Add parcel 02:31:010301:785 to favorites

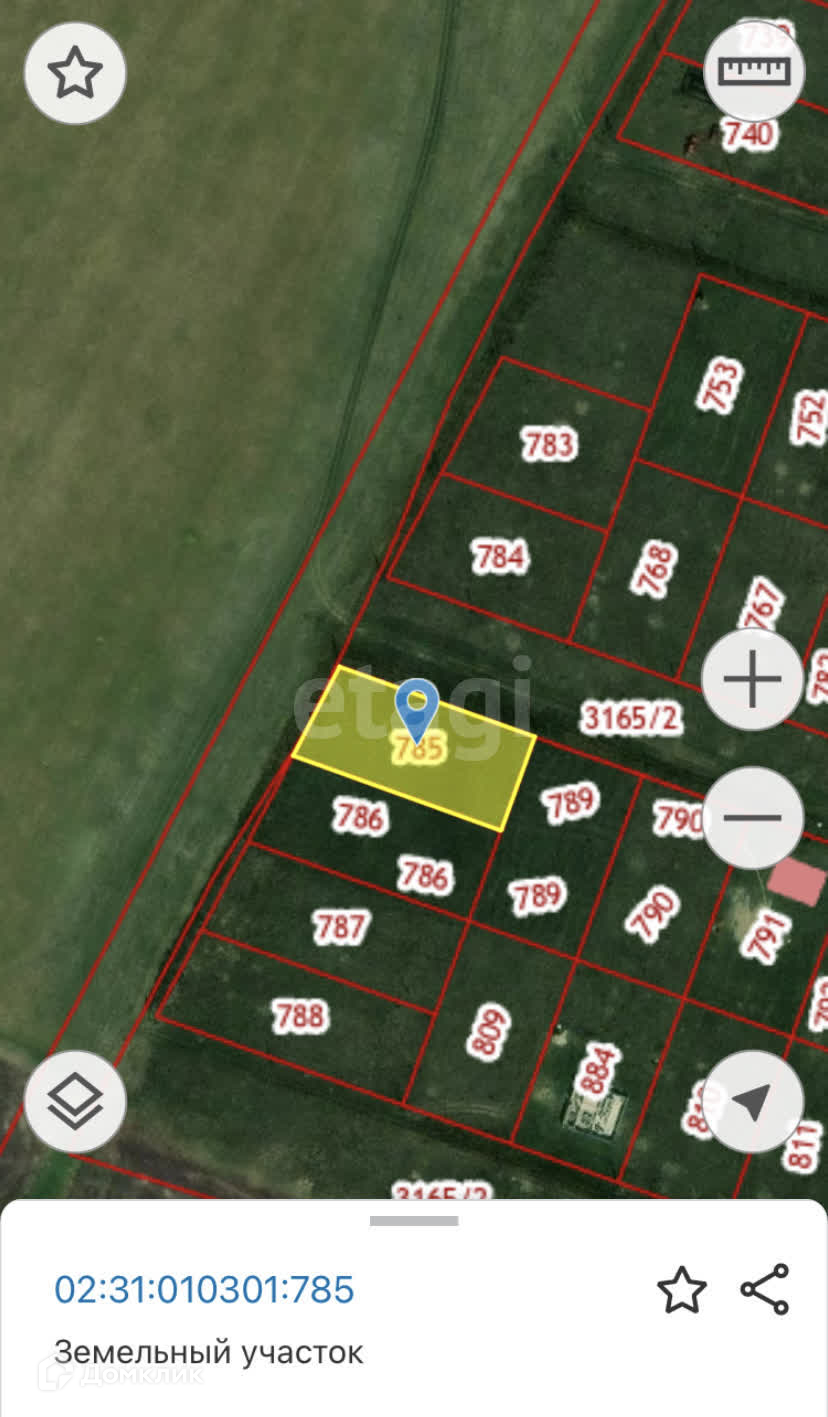point(681,1290)
